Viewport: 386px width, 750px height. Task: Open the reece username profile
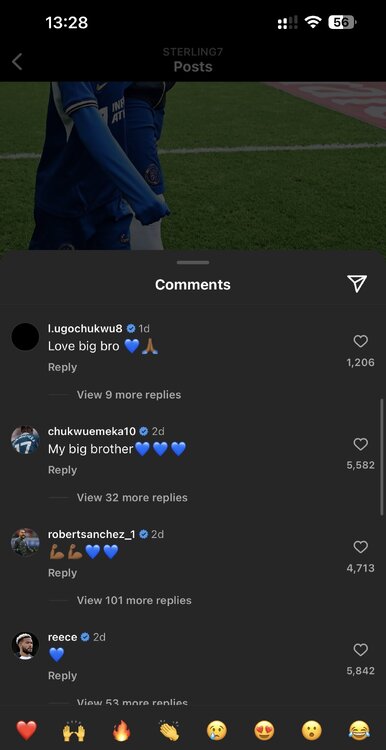point(62,637)
